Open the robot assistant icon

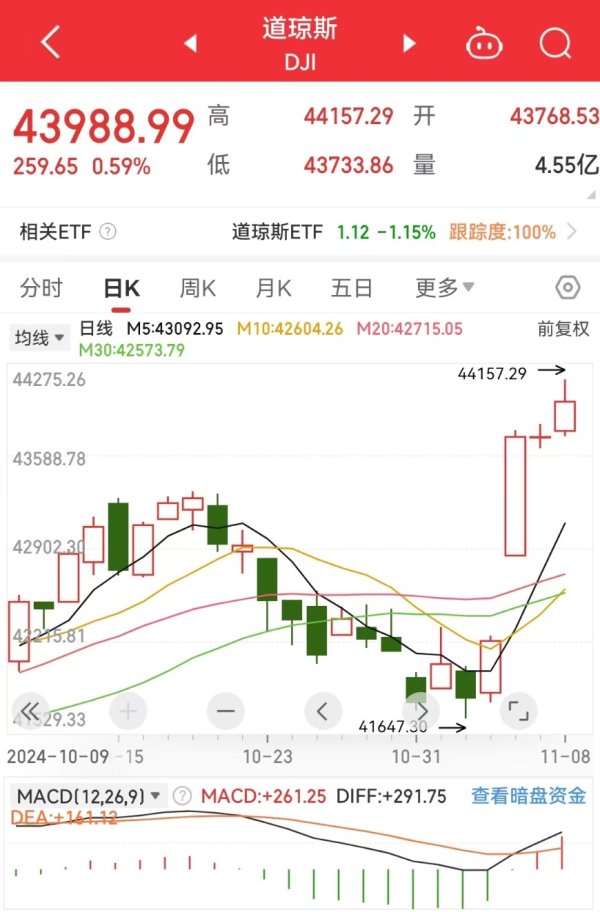[484, 43]
